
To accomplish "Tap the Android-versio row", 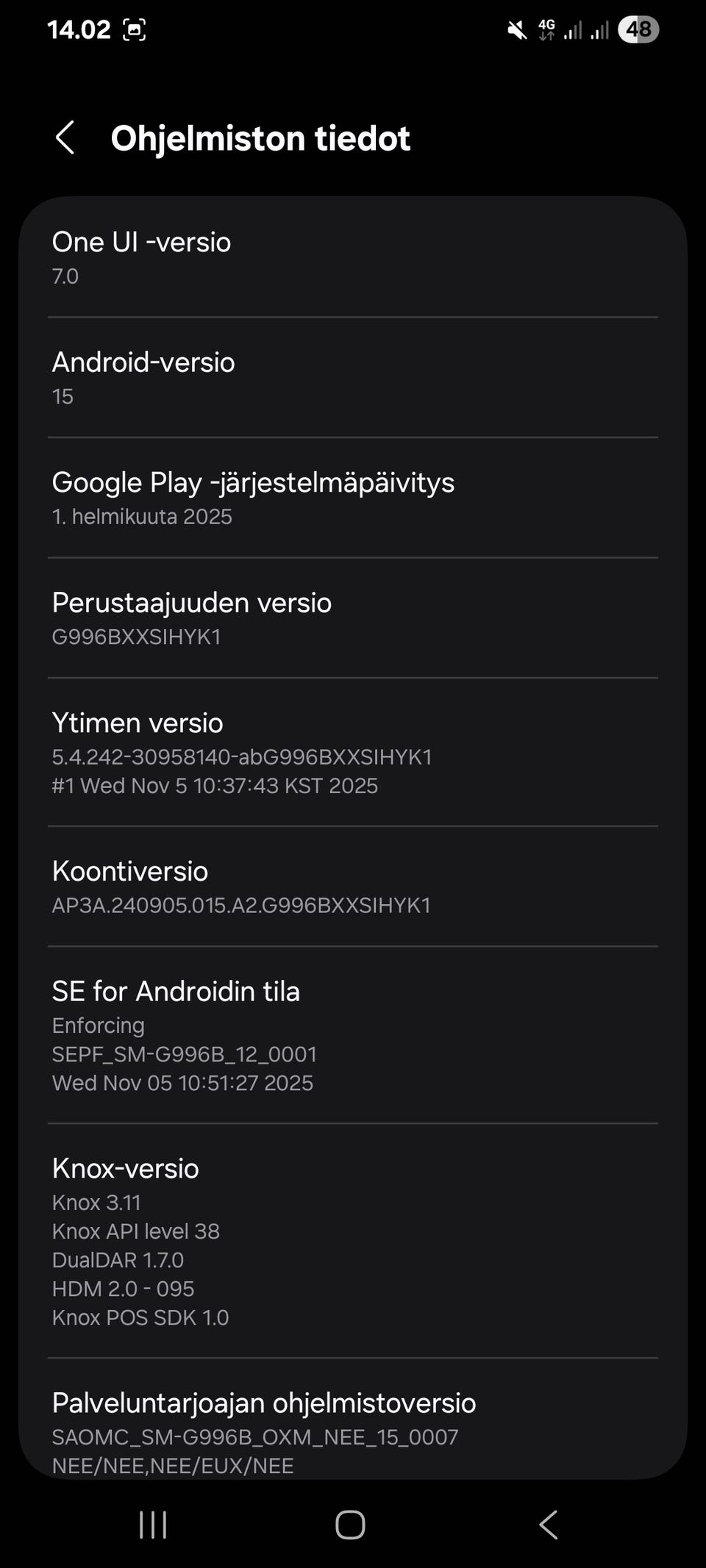I will (x=353, y=378).
